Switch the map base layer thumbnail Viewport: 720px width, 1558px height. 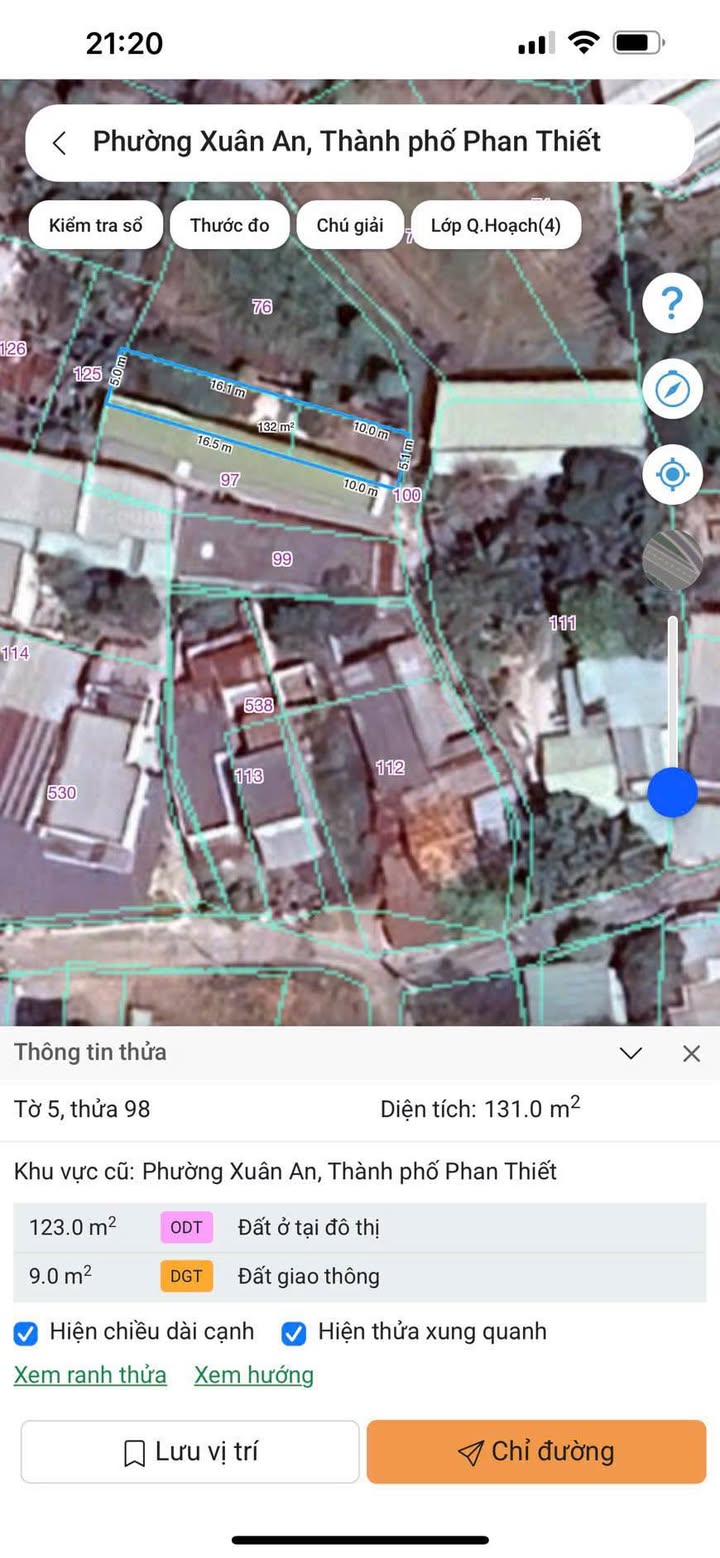tap(671, 560)
